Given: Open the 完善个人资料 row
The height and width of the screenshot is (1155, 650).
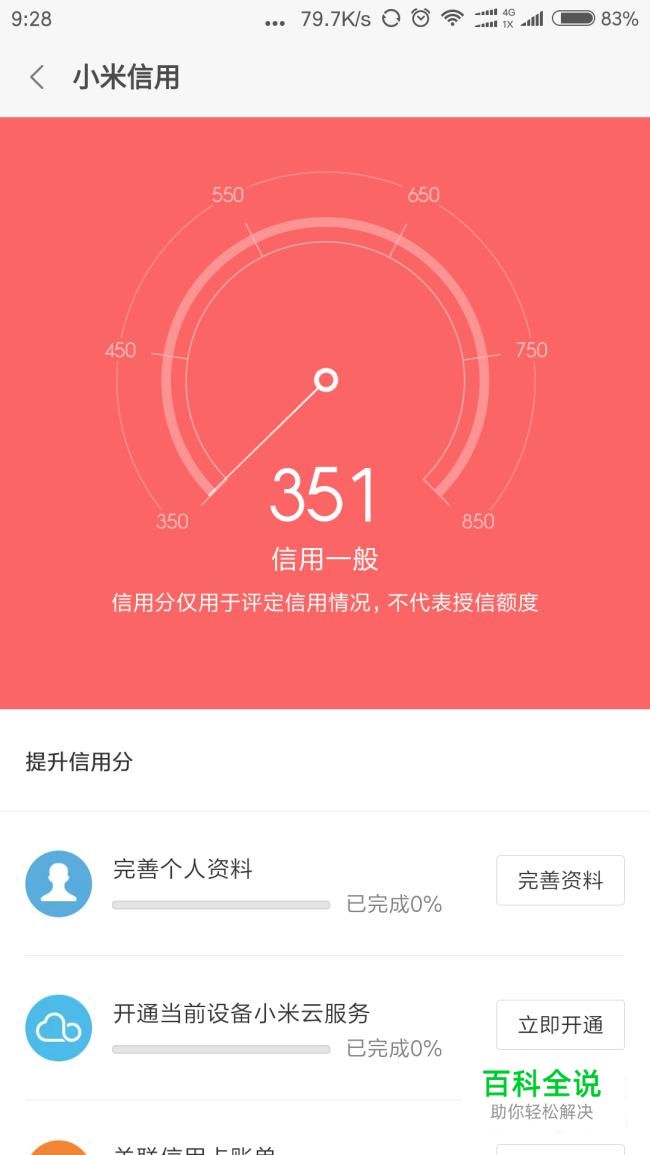Looking at the screenshot, I should 325,884.
